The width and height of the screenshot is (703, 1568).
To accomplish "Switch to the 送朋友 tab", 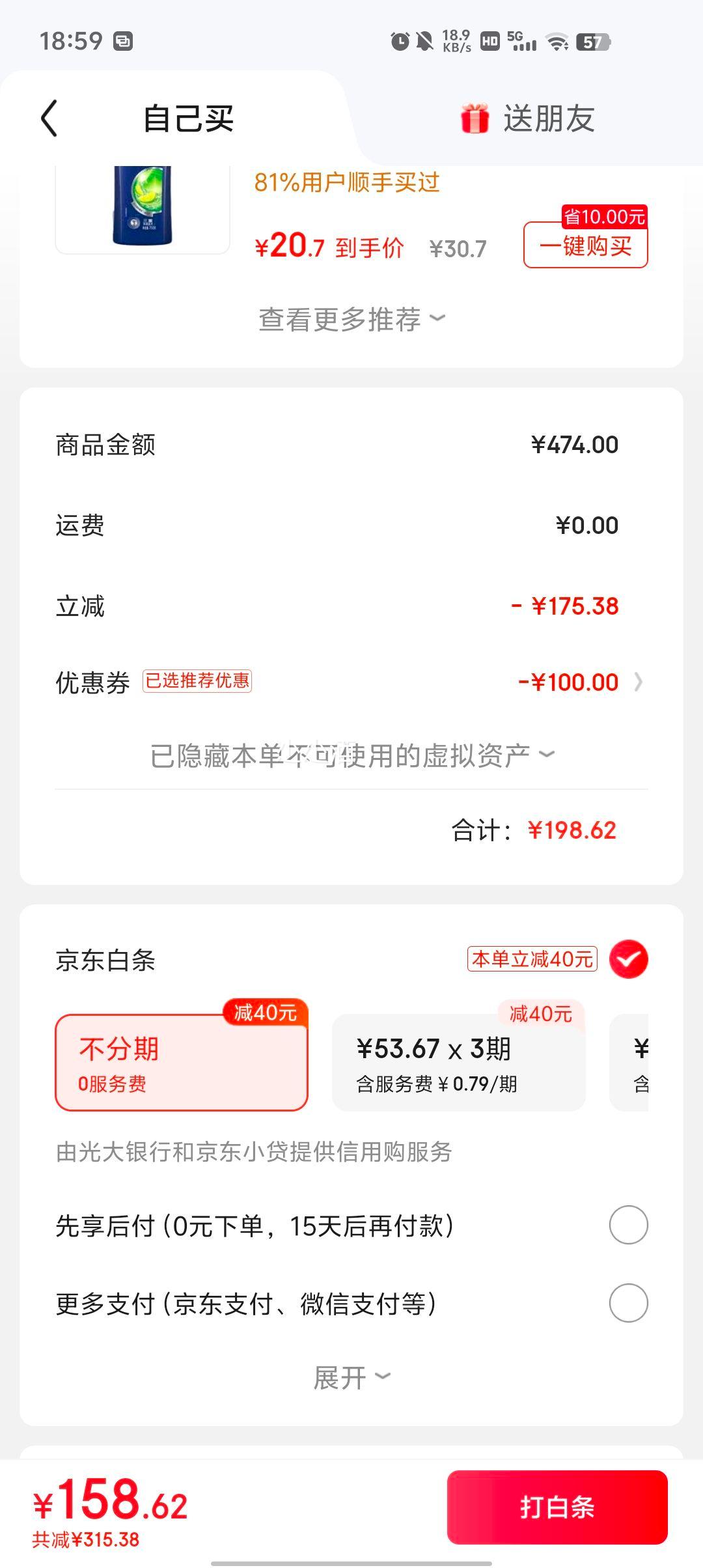I will (x=529, y=119).
